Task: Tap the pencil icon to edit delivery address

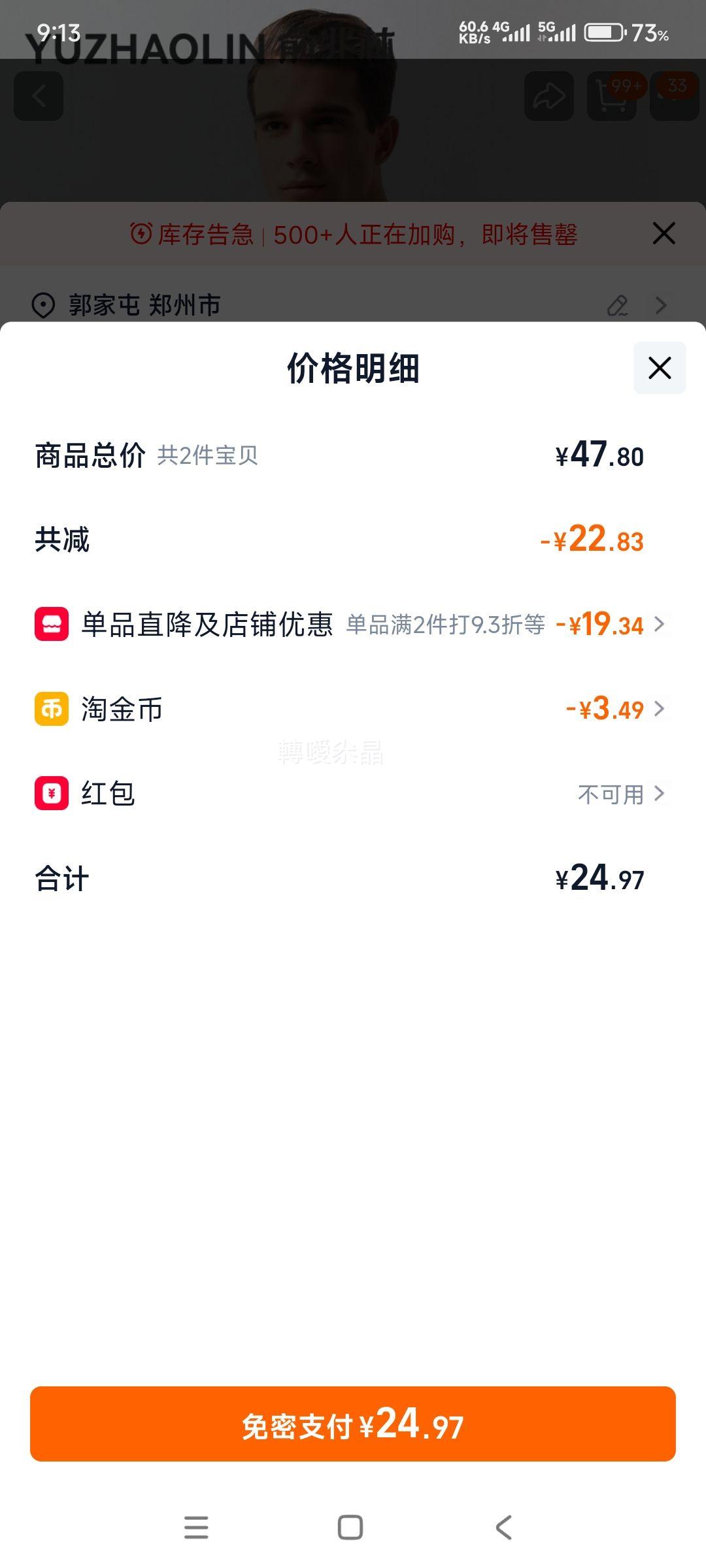Action: pos(618,305)
